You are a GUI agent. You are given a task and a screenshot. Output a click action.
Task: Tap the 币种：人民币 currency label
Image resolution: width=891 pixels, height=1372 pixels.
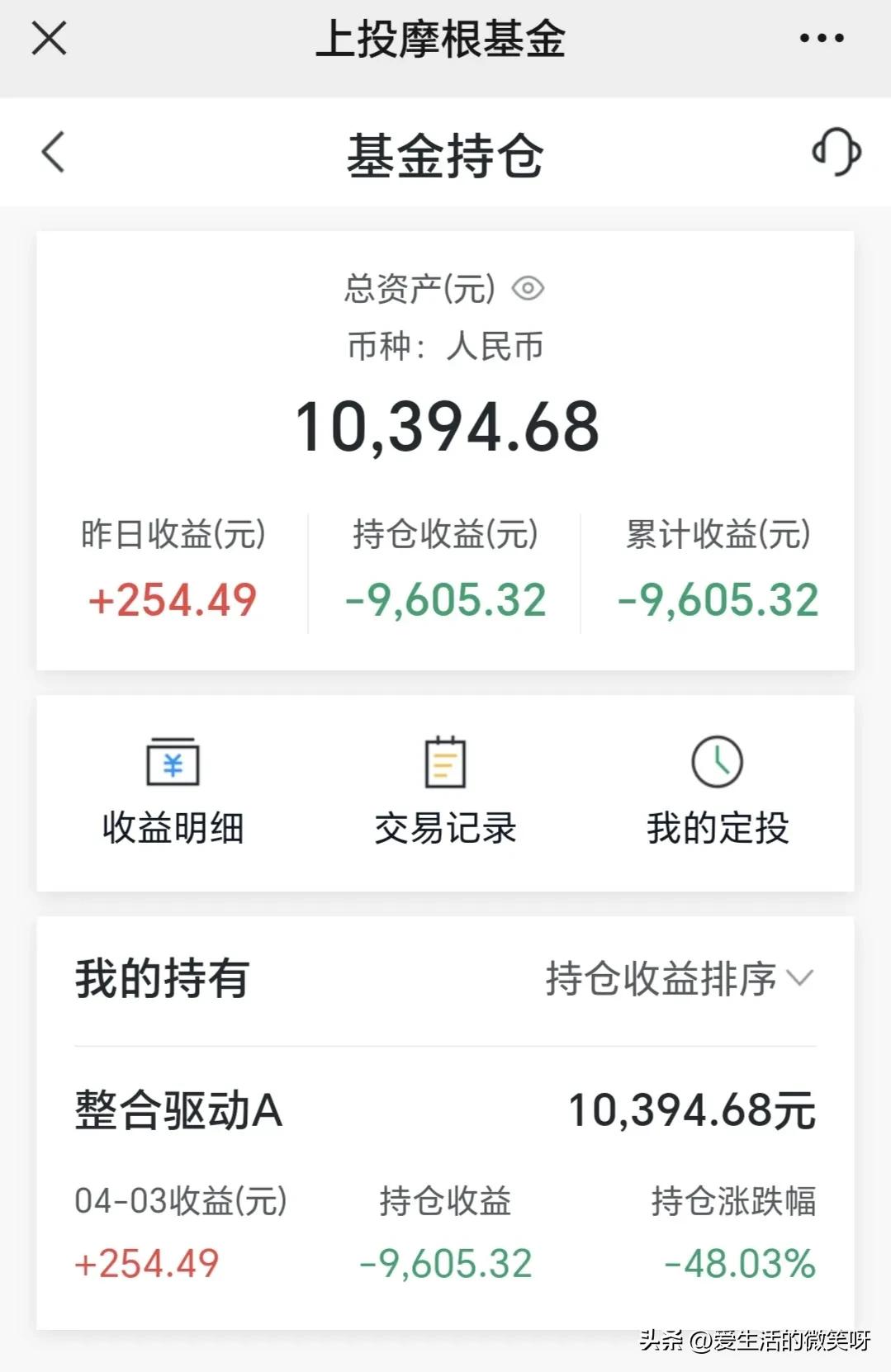[x=446, y=348]
